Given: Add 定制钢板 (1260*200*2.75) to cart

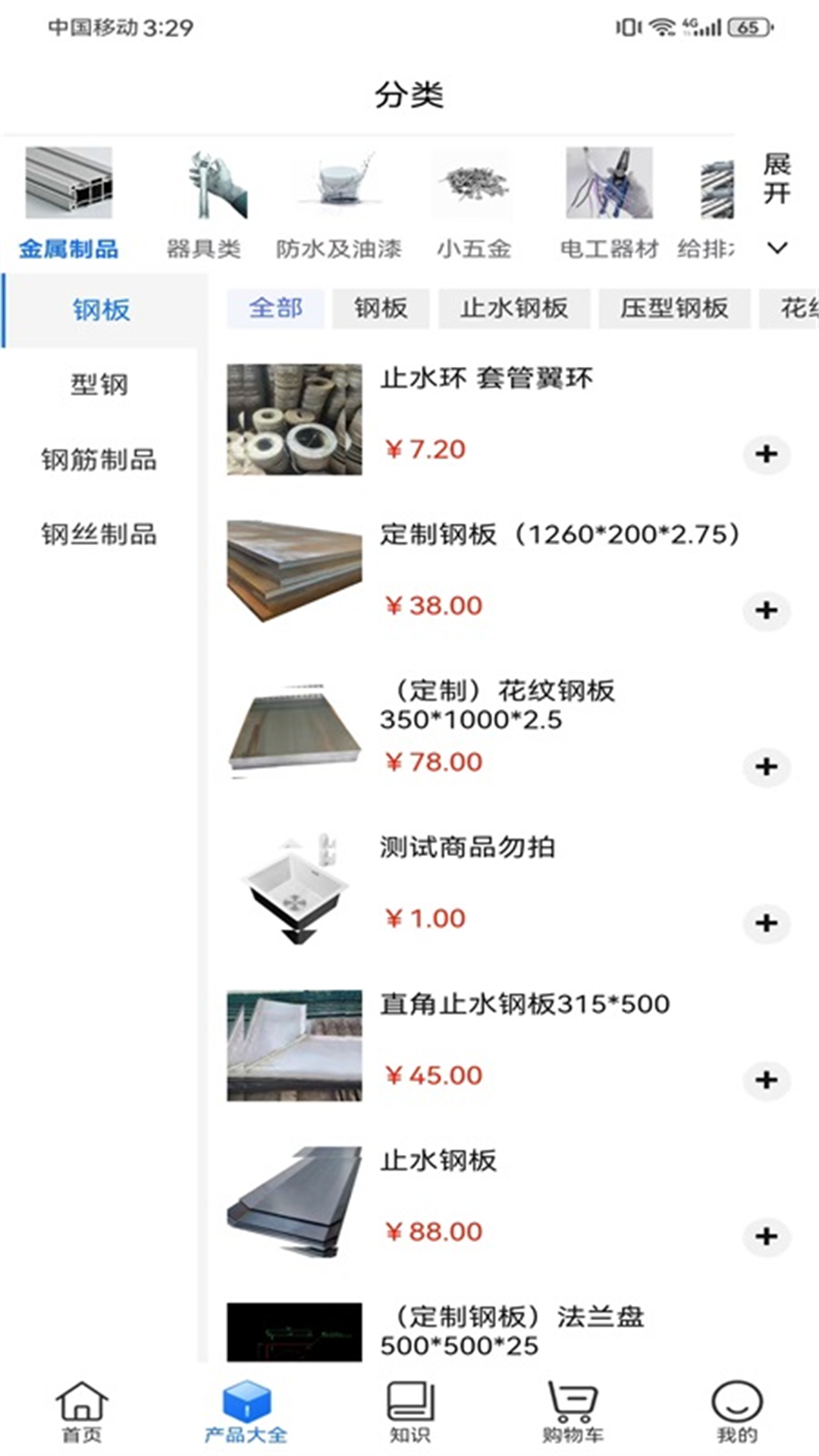Looking at the screenshot, I should pos(766,610).
